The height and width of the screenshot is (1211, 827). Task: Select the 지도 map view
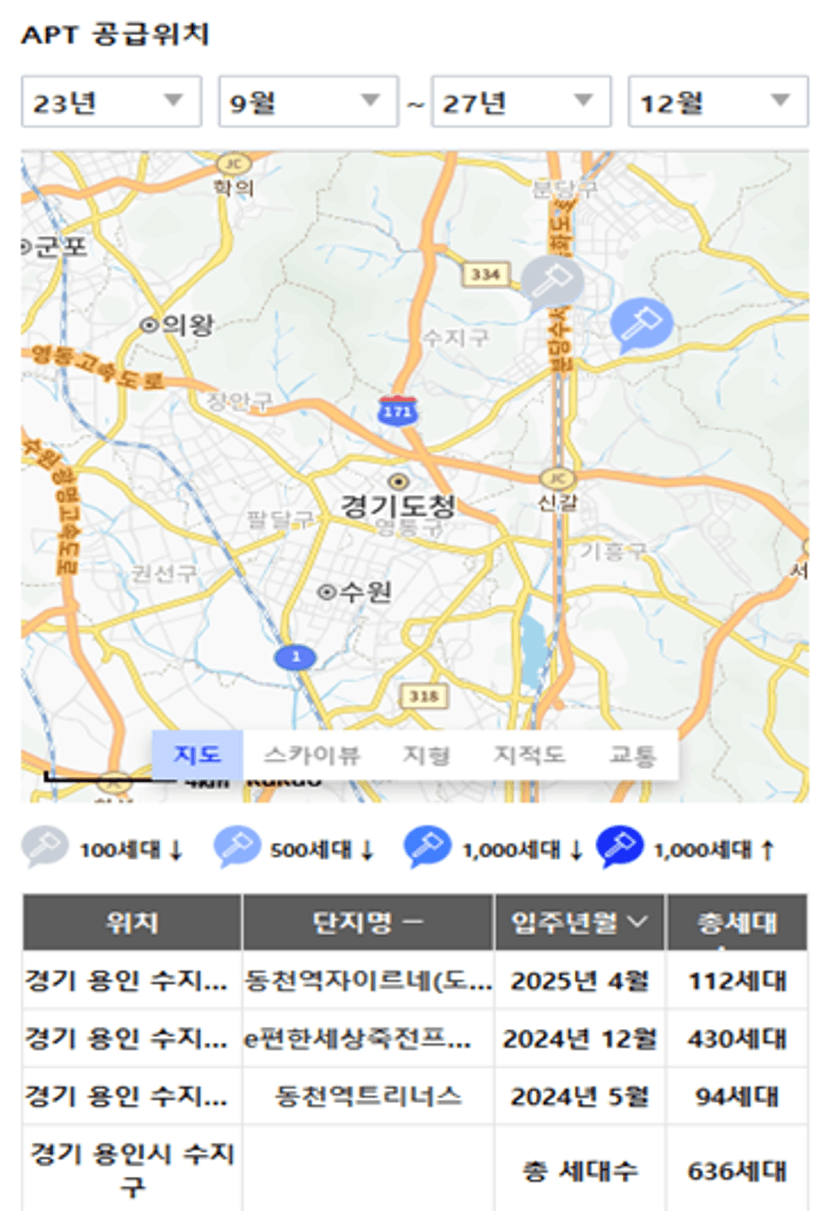(197, 755)
